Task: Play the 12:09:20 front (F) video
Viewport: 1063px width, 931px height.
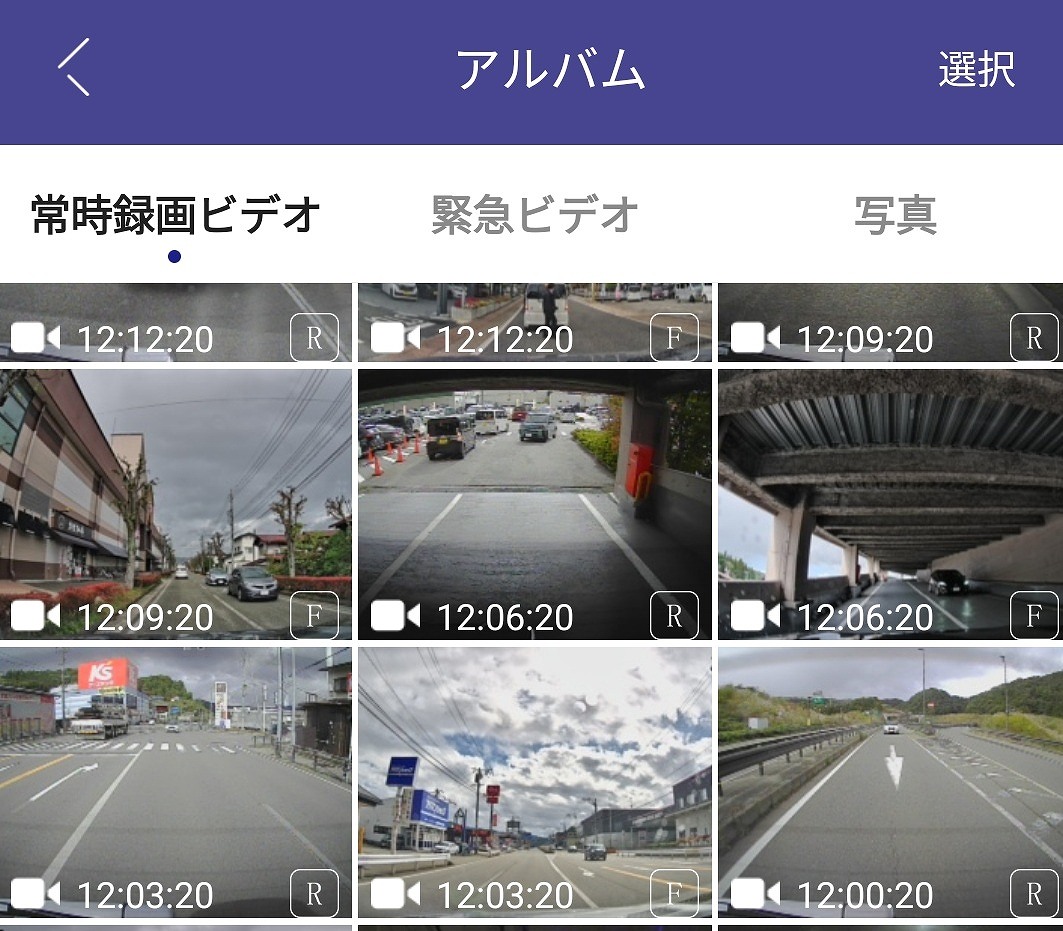Action: pyautogui.click(x=176, y=504)
